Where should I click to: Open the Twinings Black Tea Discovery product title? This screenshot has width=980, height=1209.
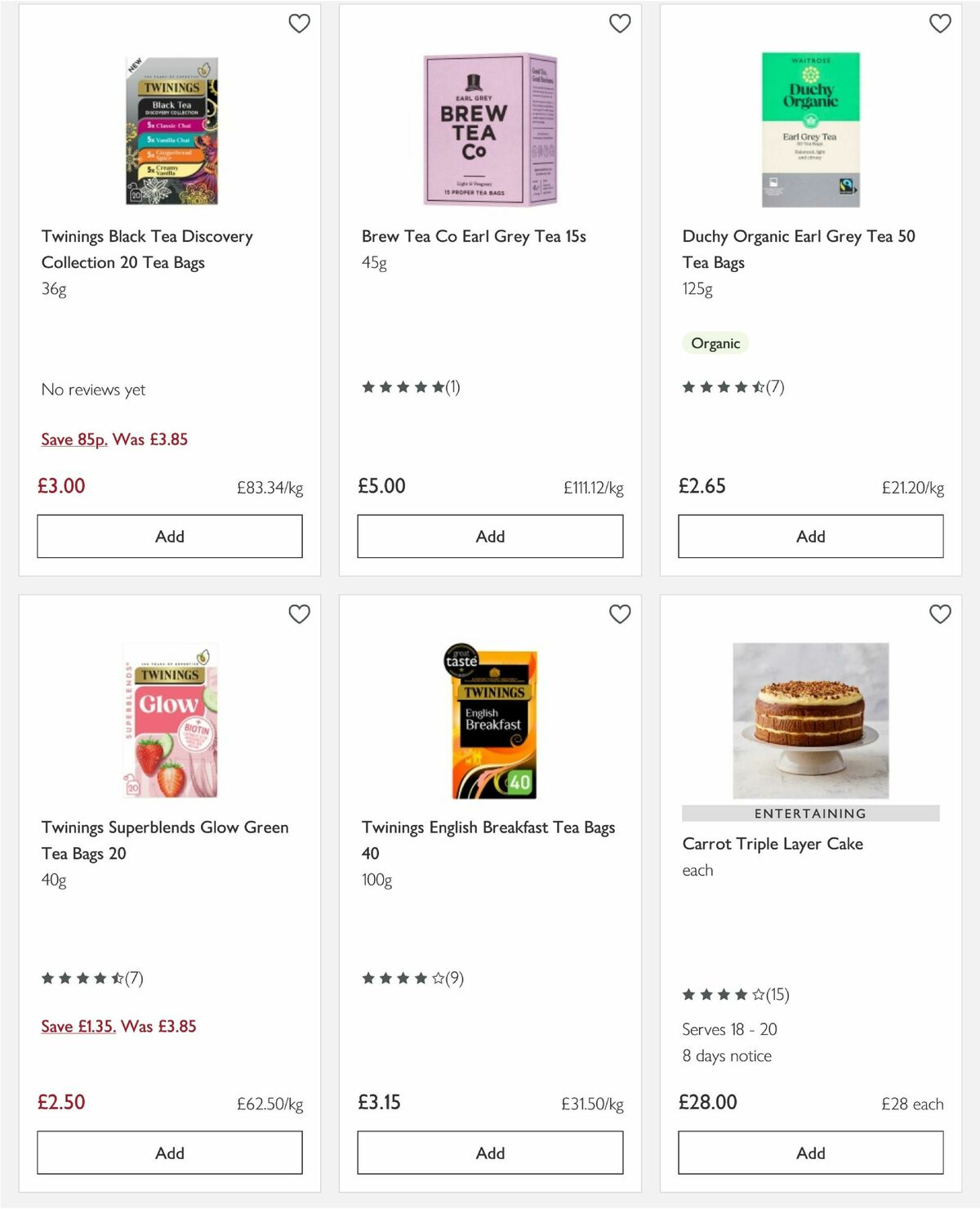tap(148, 248)
